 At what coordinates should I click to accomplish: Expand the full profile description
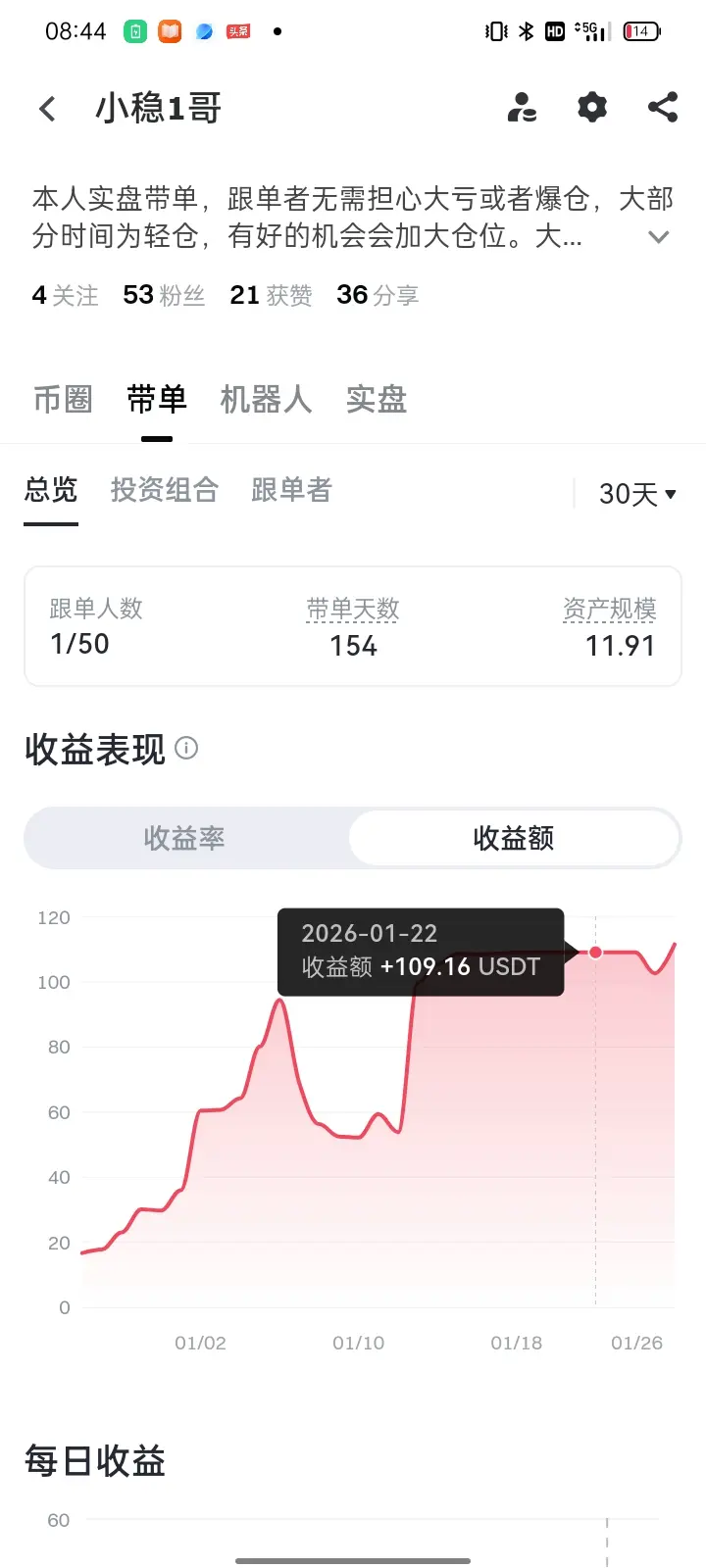pyautogui.click(x=659, y=237)
